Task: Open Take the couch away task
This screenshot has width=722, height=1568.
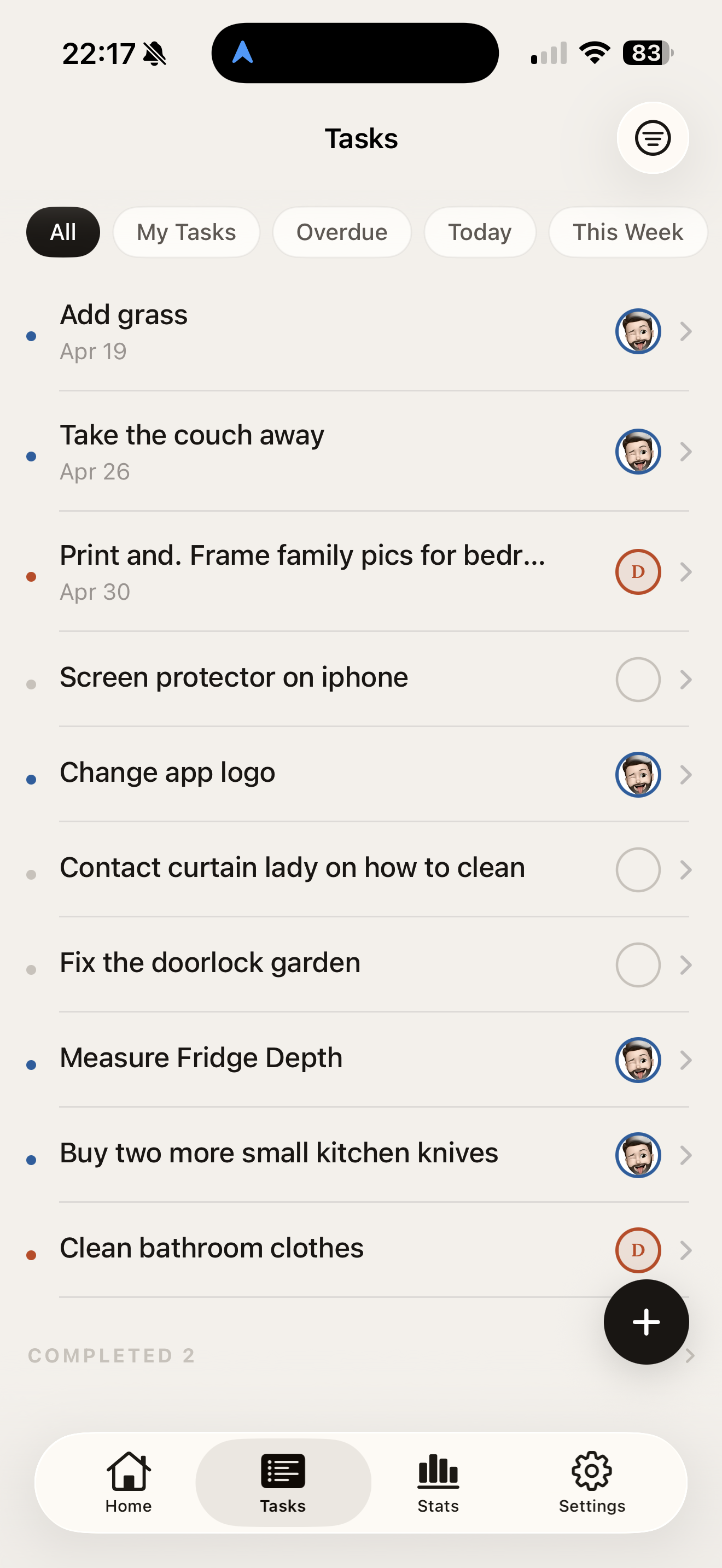Action: coord(304,452)
